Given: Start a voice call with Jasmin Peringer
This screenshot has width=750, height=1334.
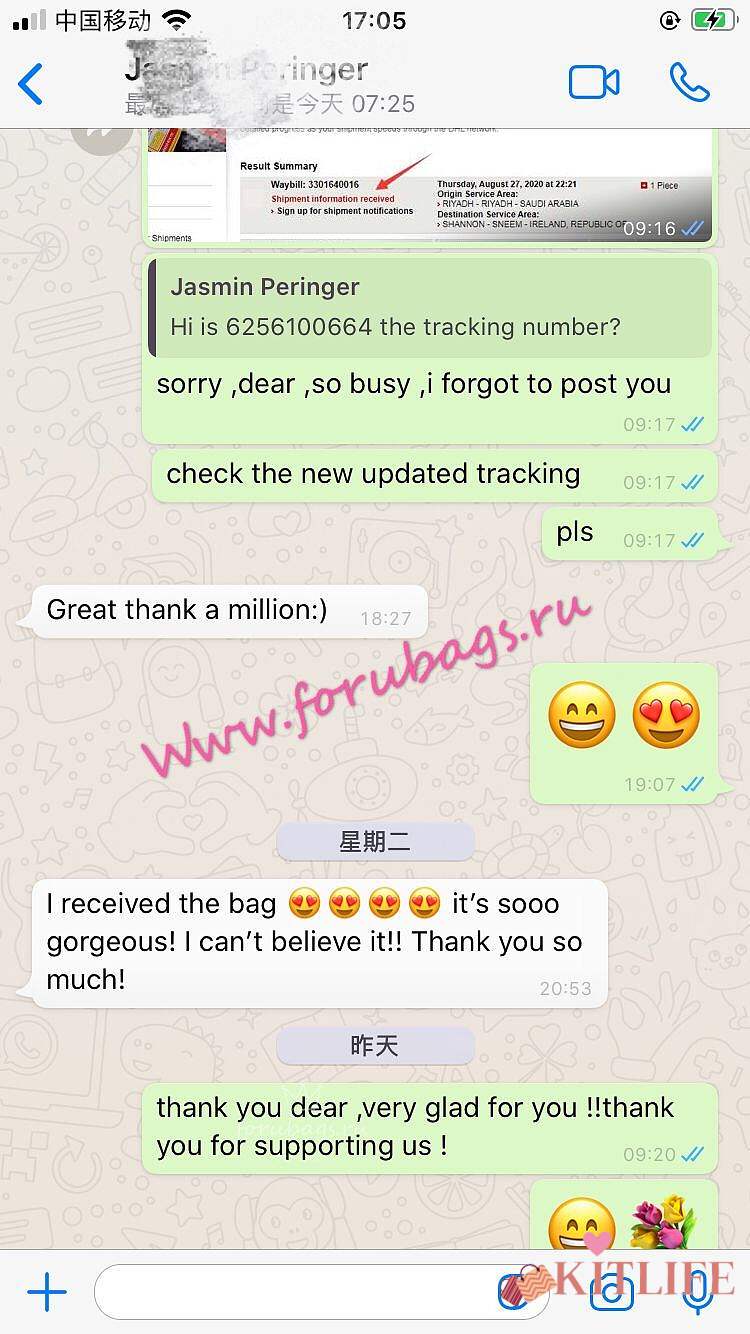Looking at the screenshot, I should click(689, 83).
